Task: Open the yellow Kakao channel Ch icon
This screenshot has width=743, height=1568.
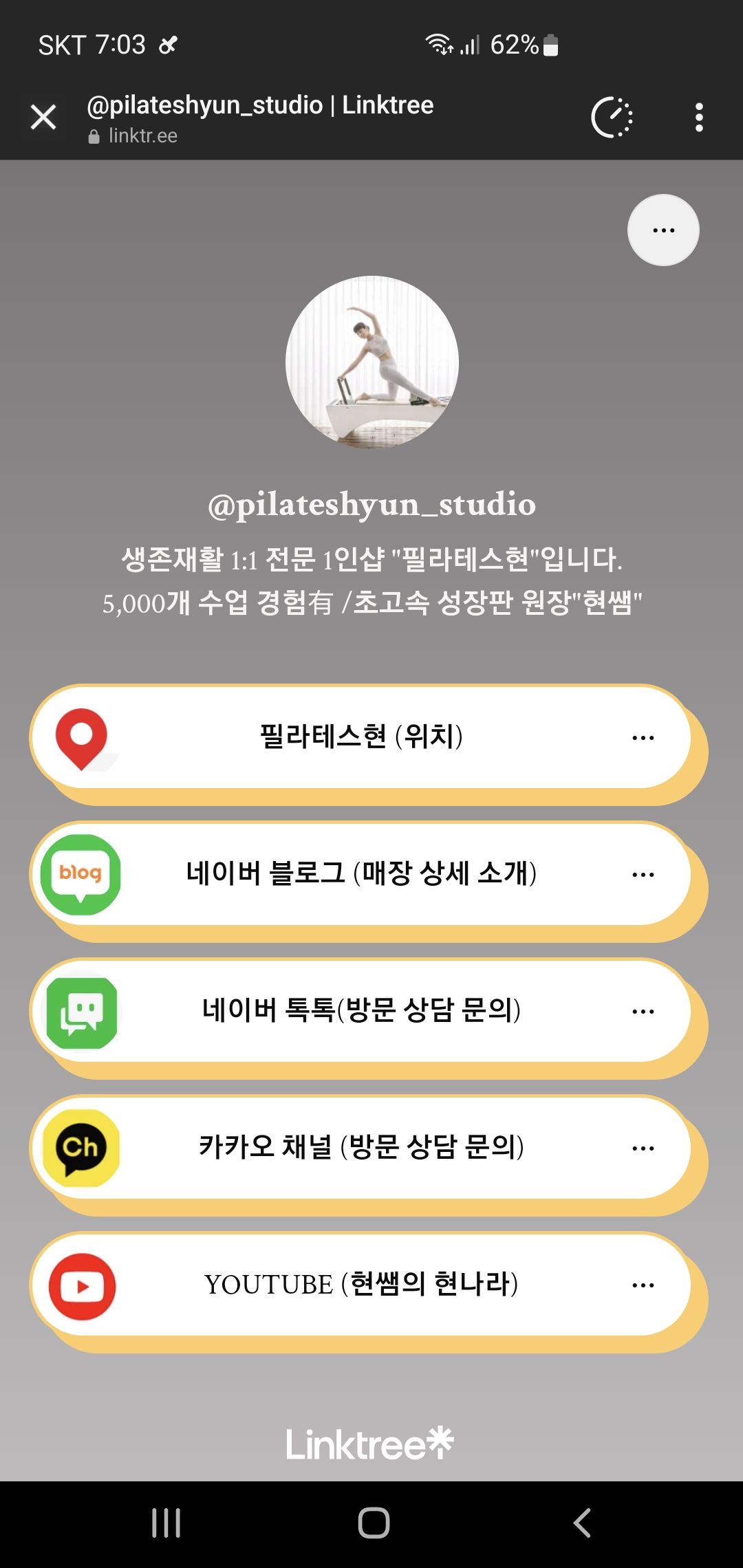Action: pos(80,1148)
